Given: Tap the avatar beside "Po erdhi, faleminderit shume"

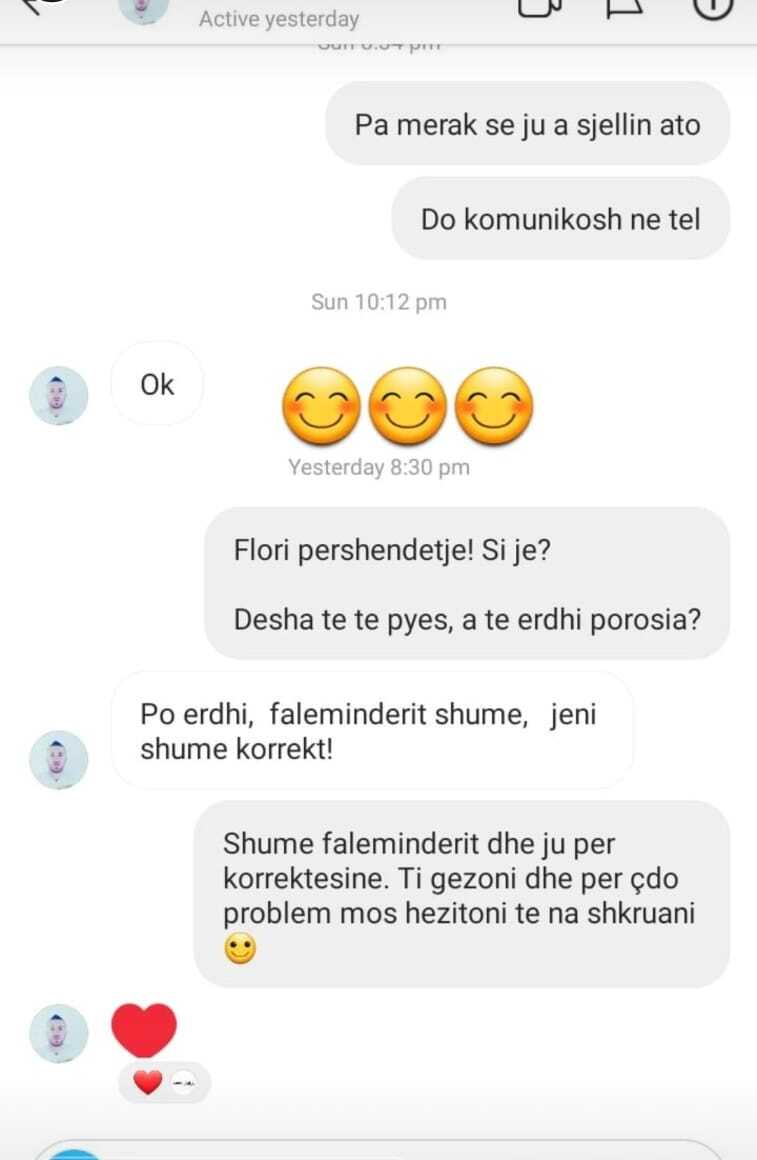Looking at the screenshot, I should [59, 759].
